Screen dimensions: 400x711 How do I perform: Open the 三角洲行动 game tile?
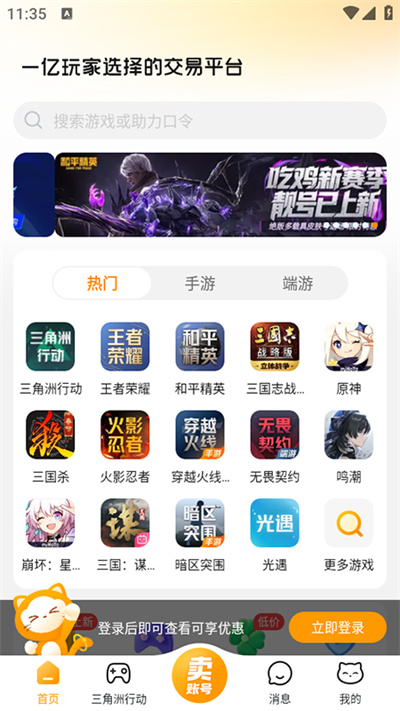[50, 358]
